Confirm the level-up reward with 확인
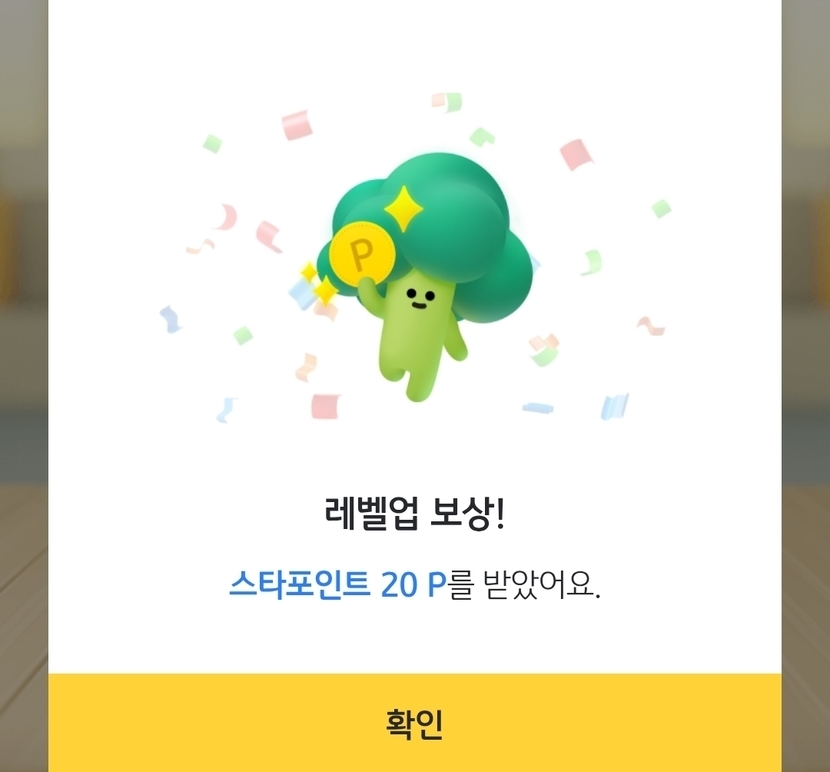The height and width of the screenshot is (772, 830). (x=414, y=723)
